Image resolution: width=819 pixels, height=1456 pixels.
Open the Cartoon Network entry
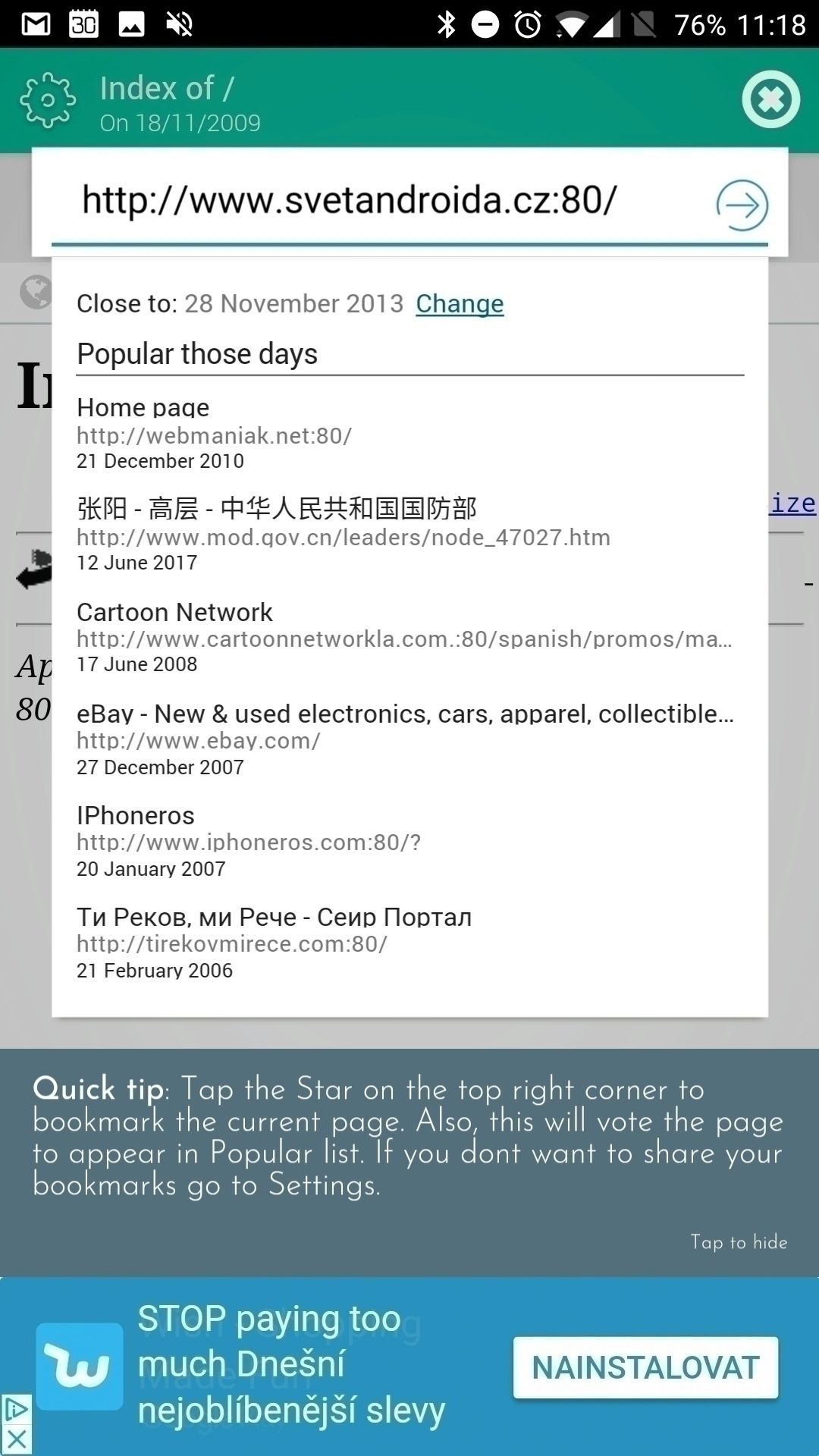pyautogui.click(x=409, y=637)
